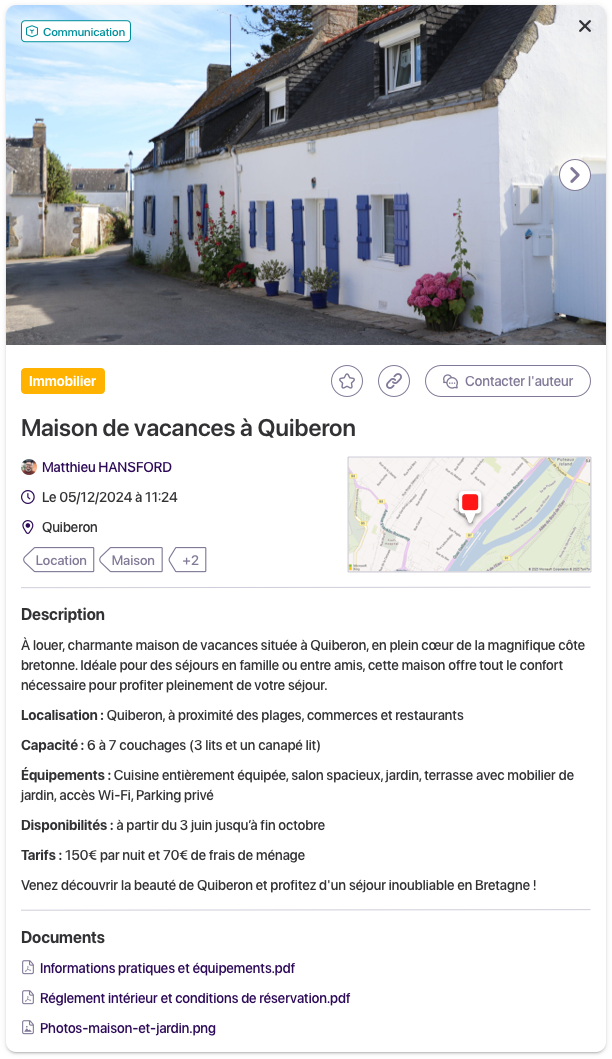This screenshot has height=1059, width=612.
Task: Select the Immobilier category badge
Action: tap(63, 381)
